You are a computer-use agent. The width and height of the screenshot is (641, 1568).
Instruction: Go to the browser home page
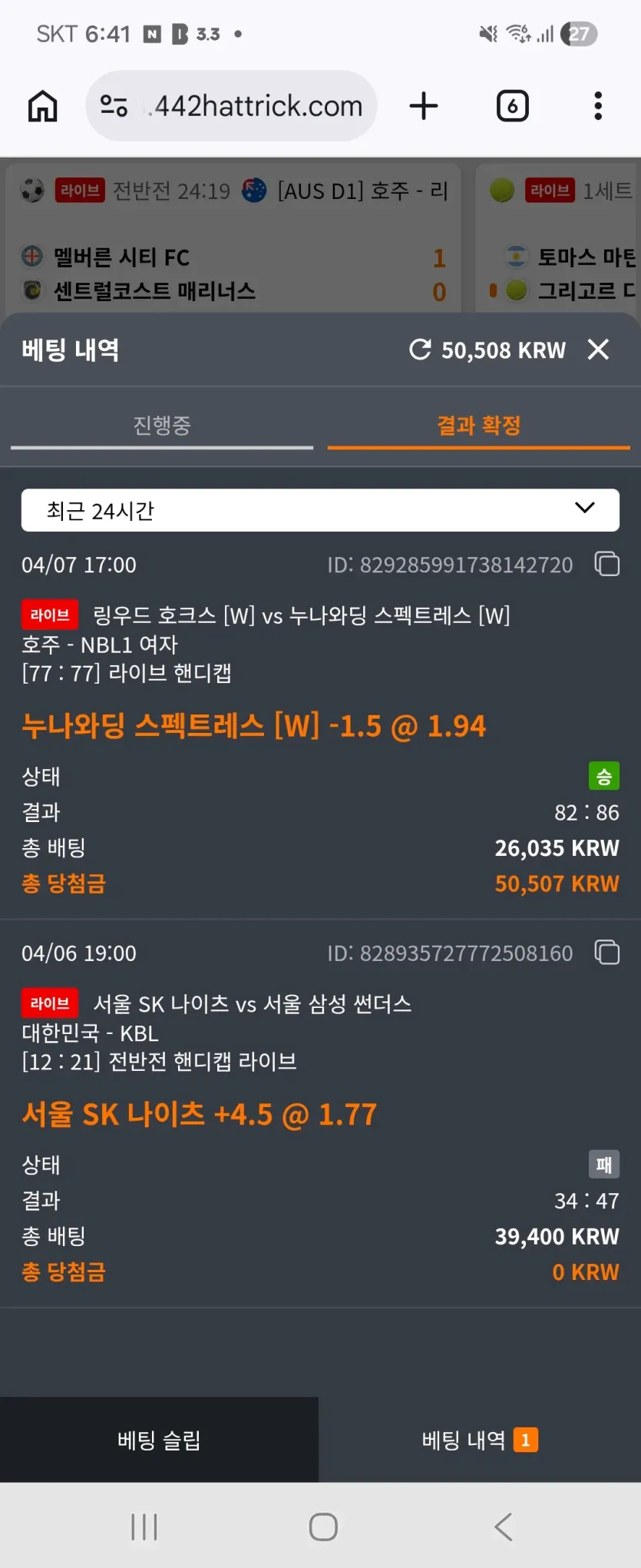point(43,106)
